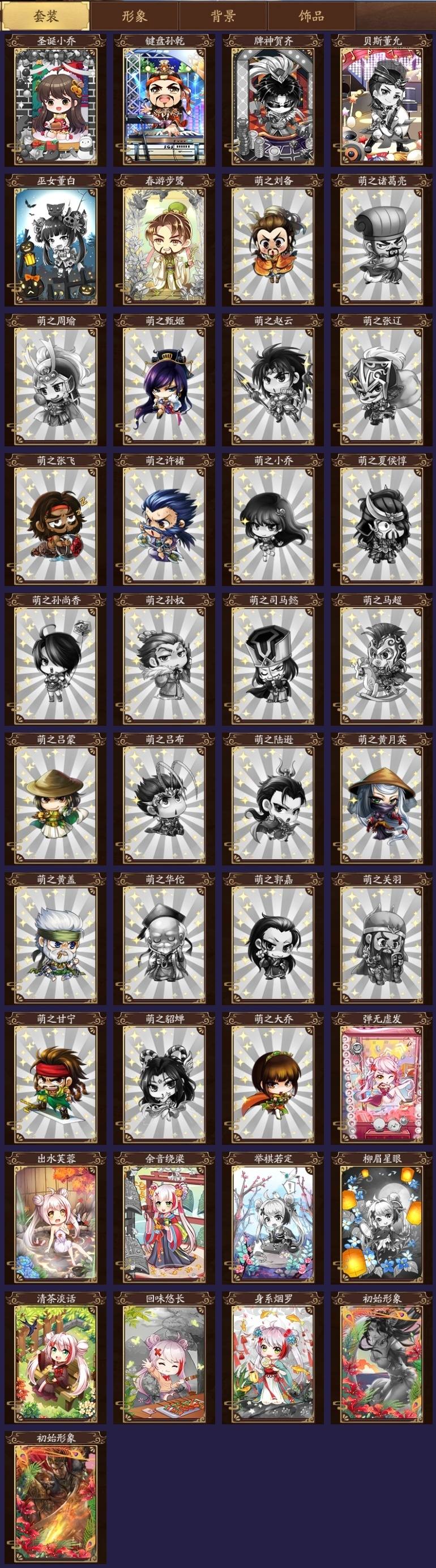
Task: Switch to the 背景 tab
Action: tap(223, 16)
